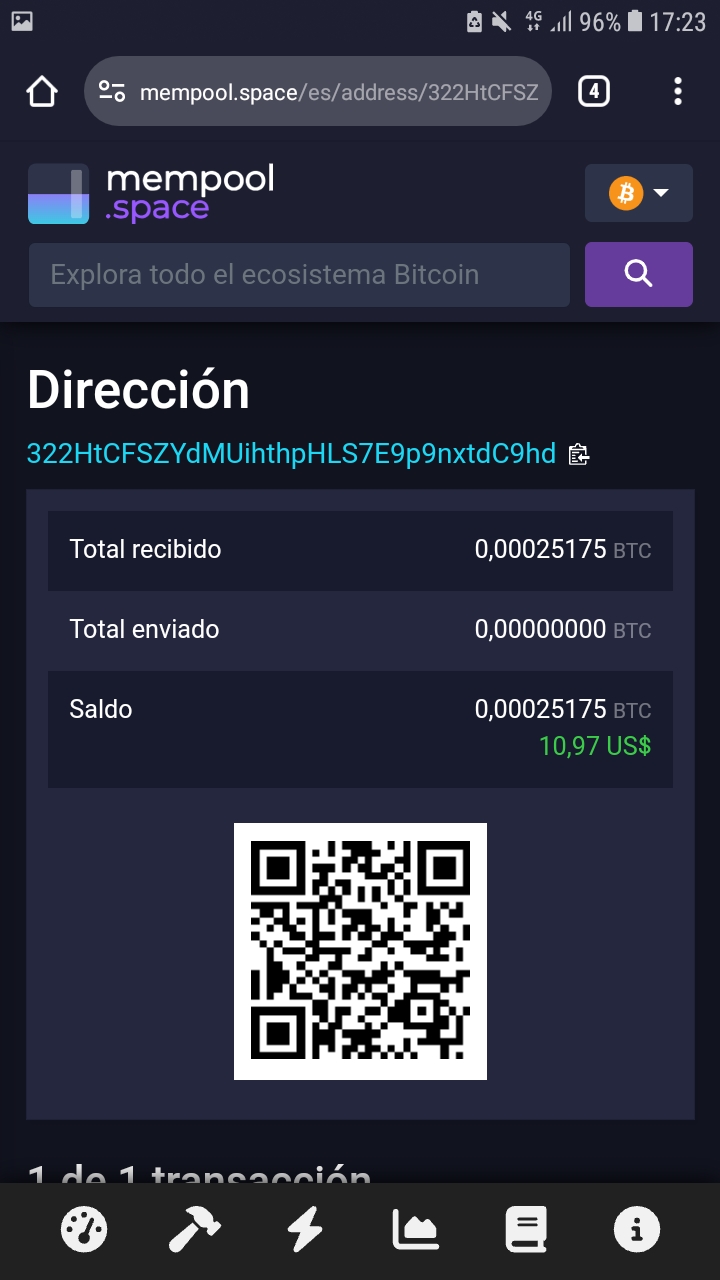This screenshot has width=720, height=1280.
Task: Focus the "Explora todo el ecosistema Bitcoin" search field
Action: coord(299,274)
